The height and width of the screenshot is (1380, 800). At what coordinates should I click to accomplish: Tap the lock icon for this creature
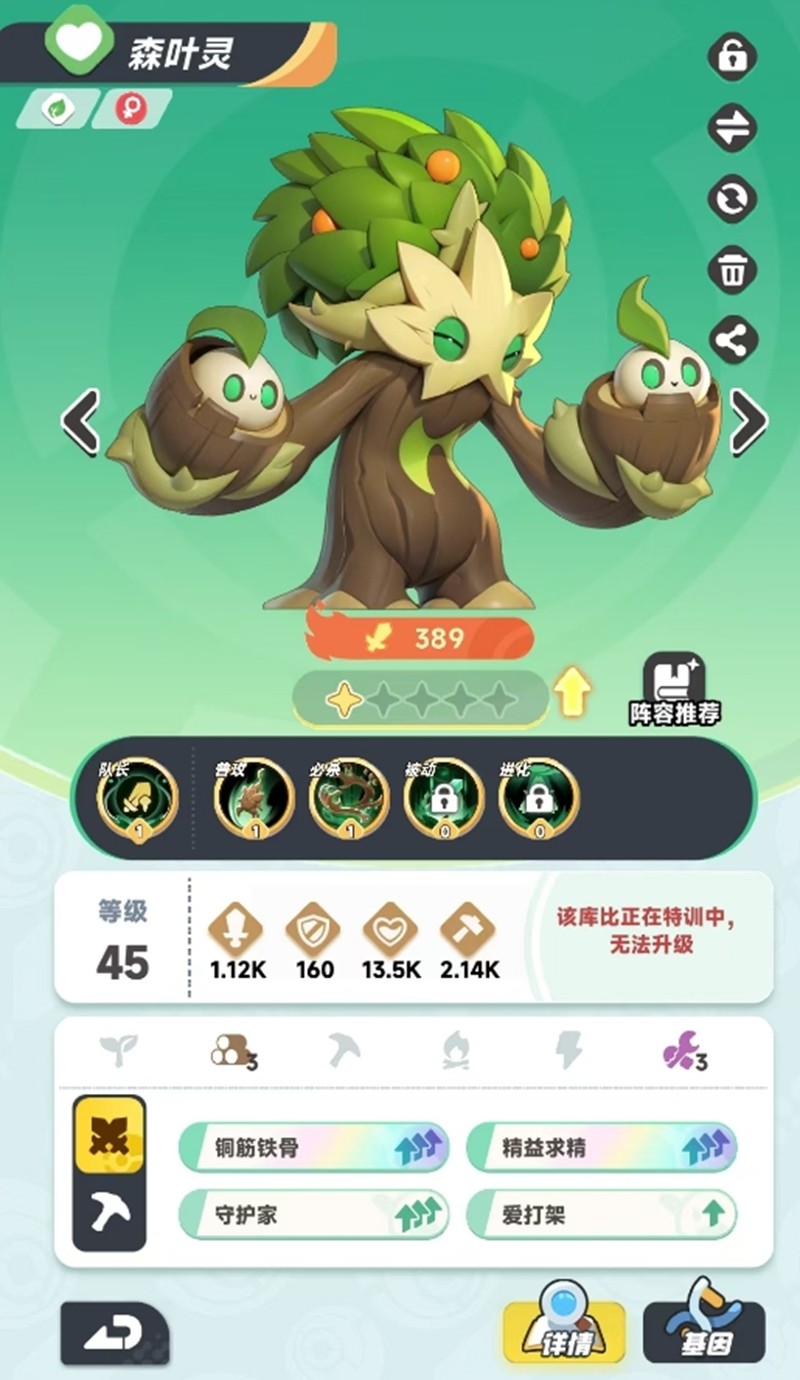click(x=732, y=56)
